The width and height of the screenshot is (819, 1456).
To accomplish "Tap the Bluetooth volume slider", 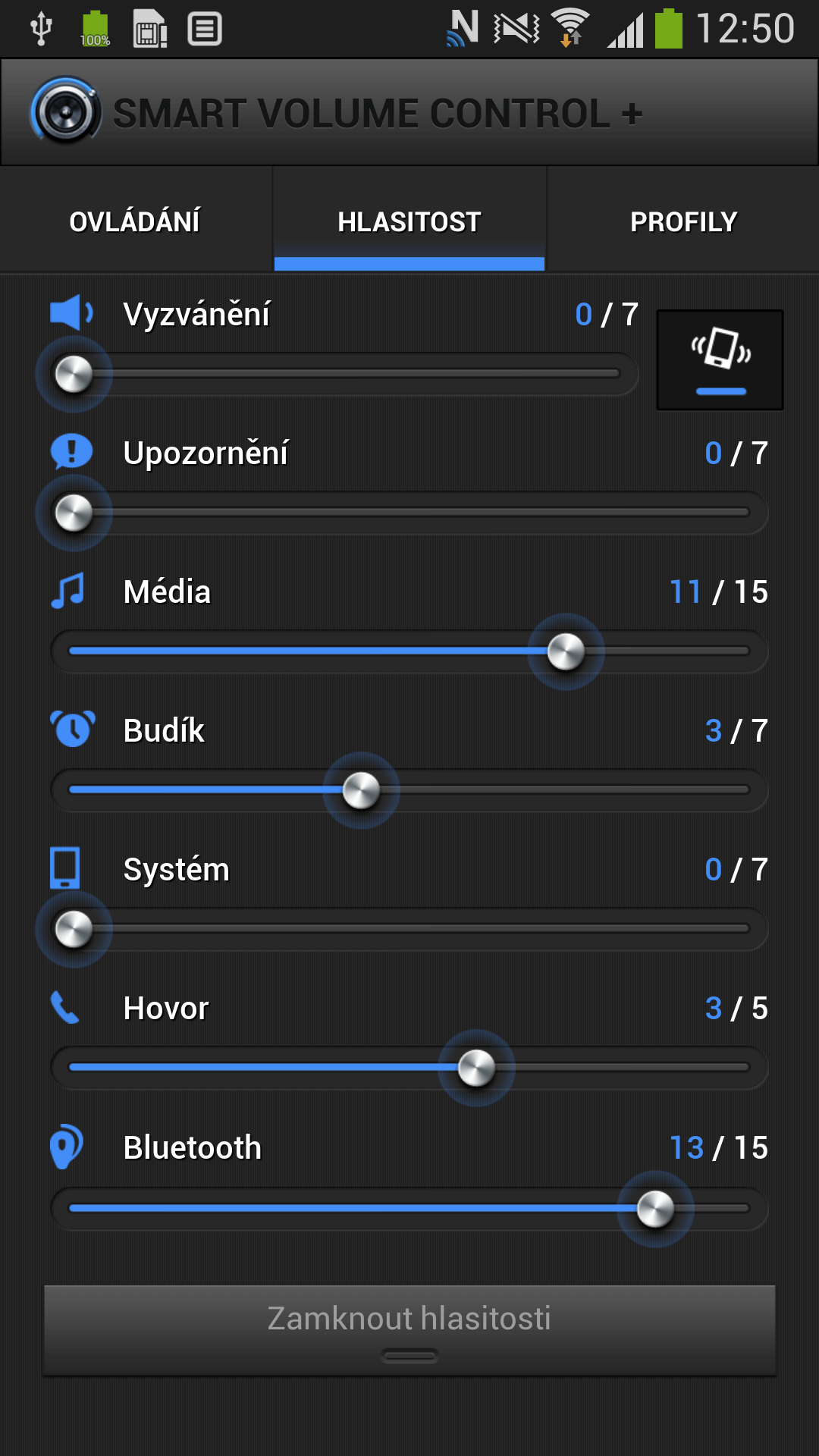I will pyautogui.click(x=409, y=1209).
